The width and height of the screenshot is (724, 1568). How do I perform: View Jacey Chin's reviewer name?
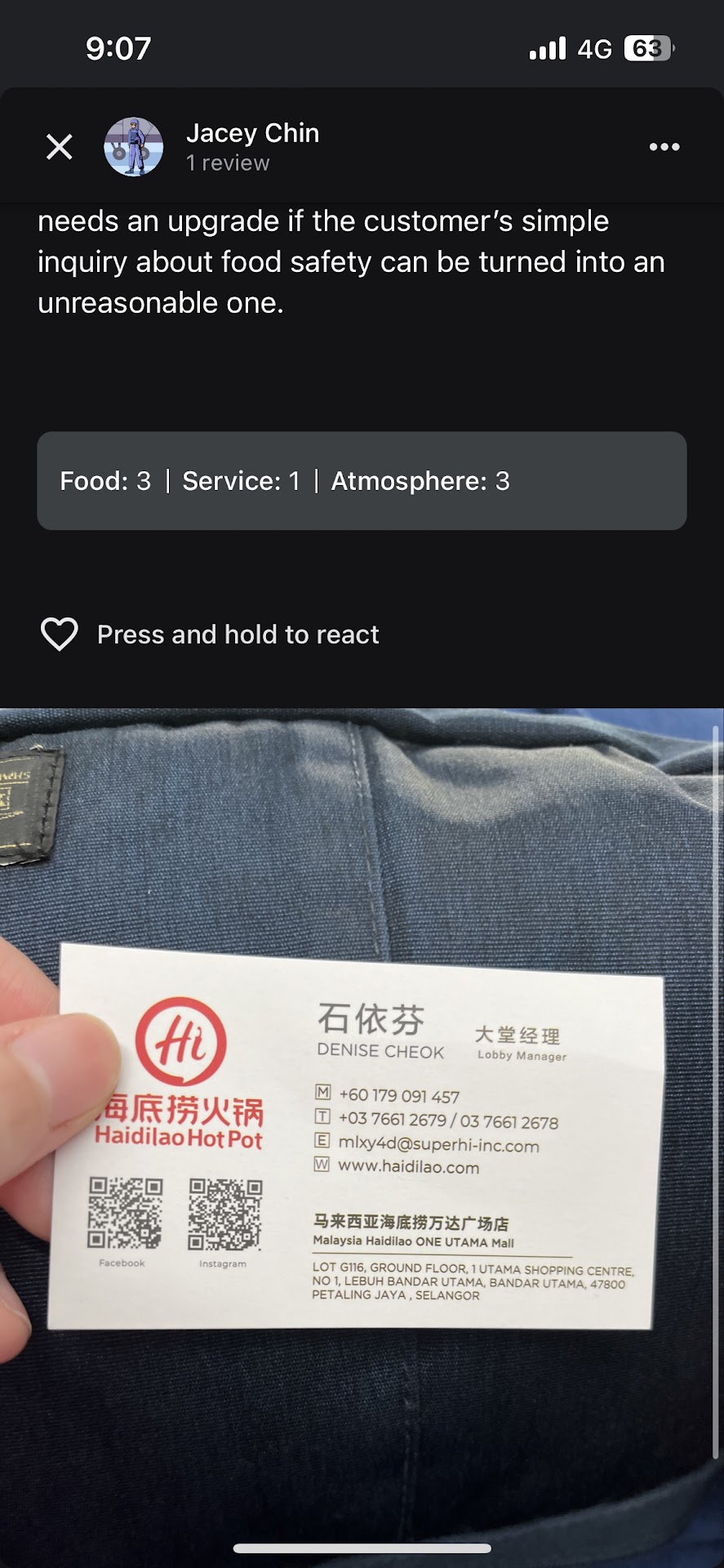point(252,133)
